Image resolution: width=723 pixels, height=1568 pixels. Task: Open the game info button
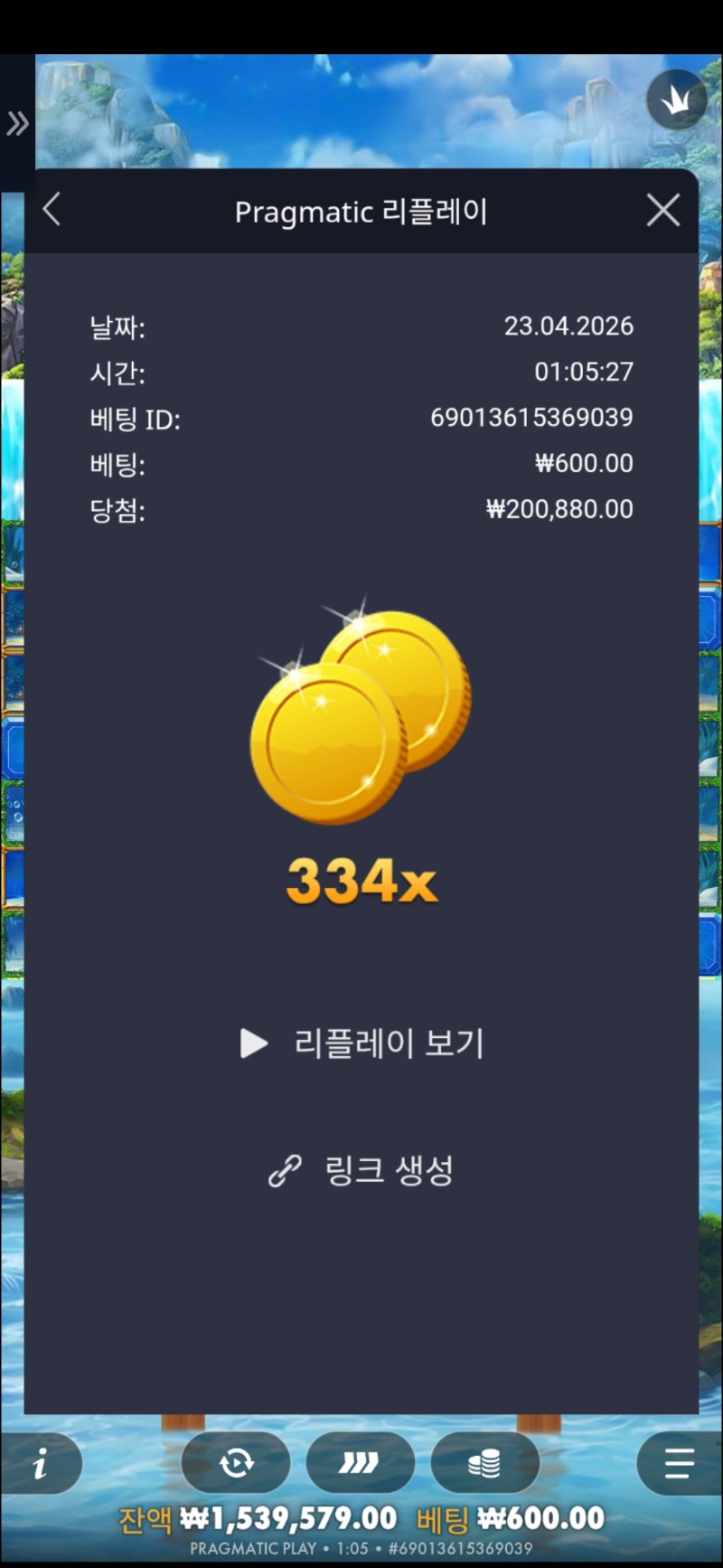[x=40, y=1463]
